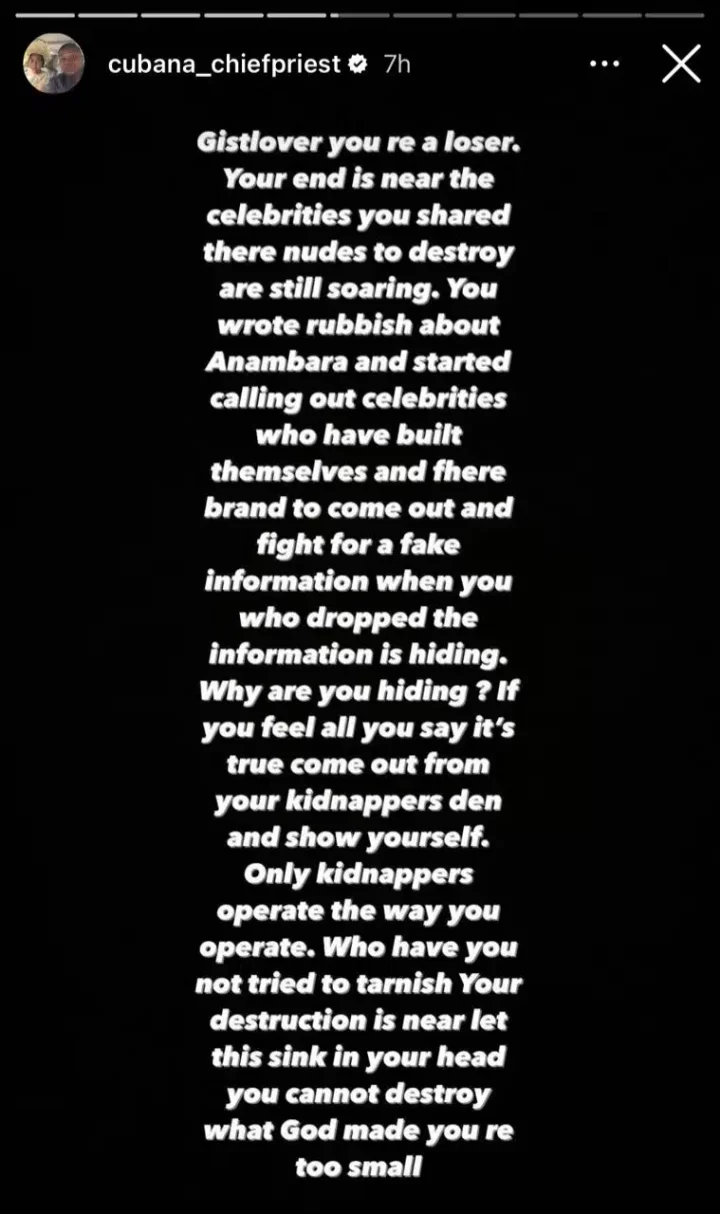Image resolution: width=720 pixels, height=1214 pixels.
Task: Open the three-dot options menu
Action: coord(605,64)
